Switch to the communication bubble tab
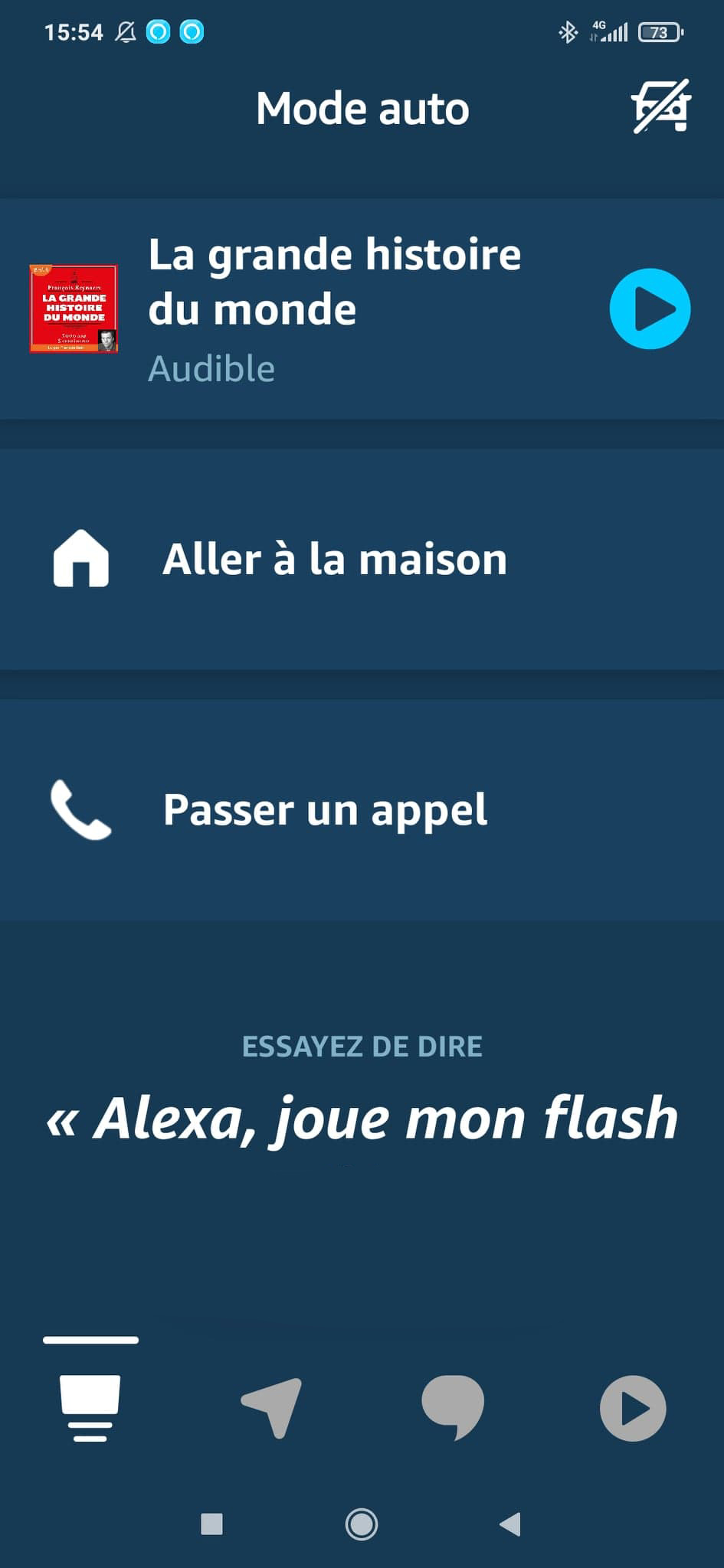The image size is (724, 1568). [453, 1407]
